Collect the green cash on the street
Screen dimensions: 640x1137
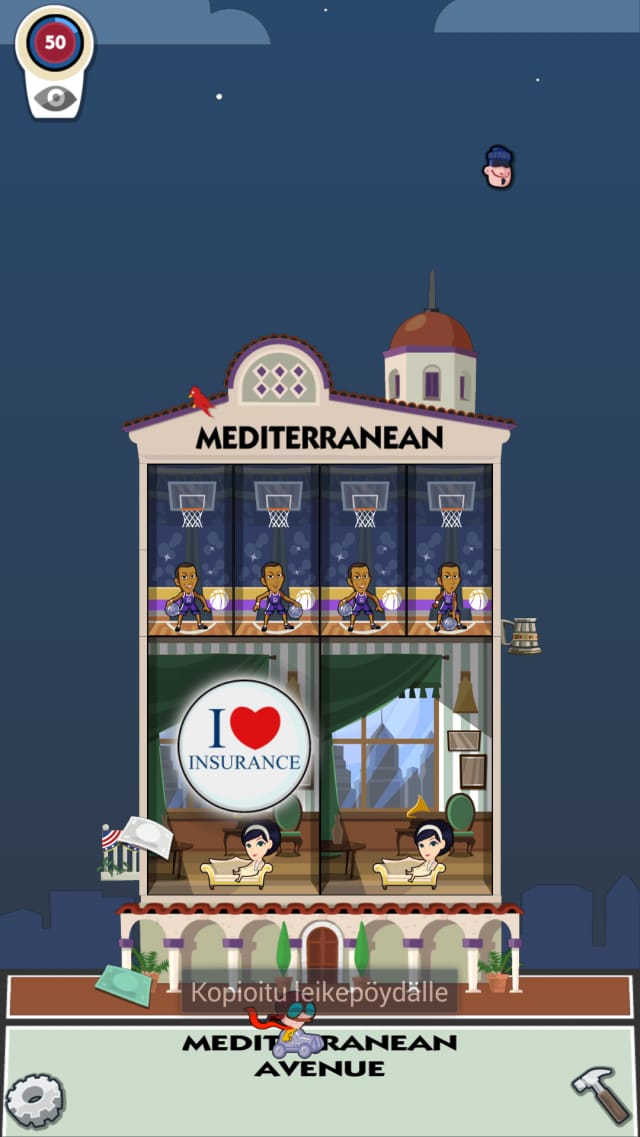point(124,986)
